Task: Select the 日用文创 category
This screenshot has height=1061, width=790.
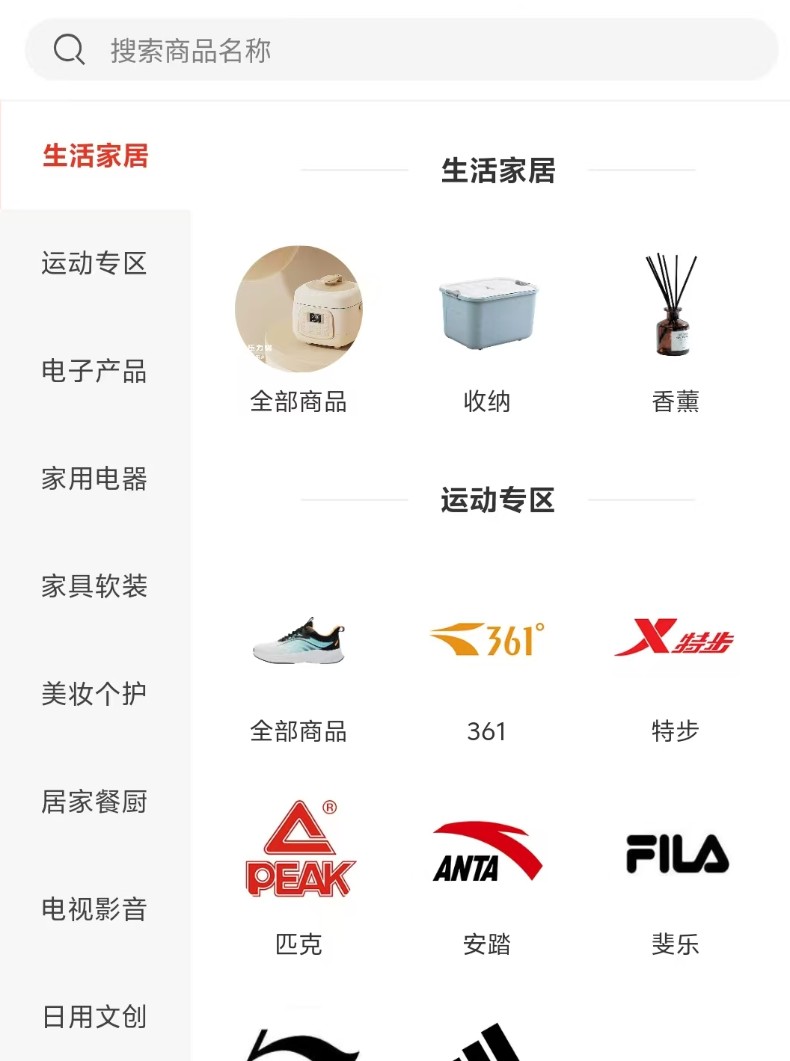Action: click(94, 1016)
